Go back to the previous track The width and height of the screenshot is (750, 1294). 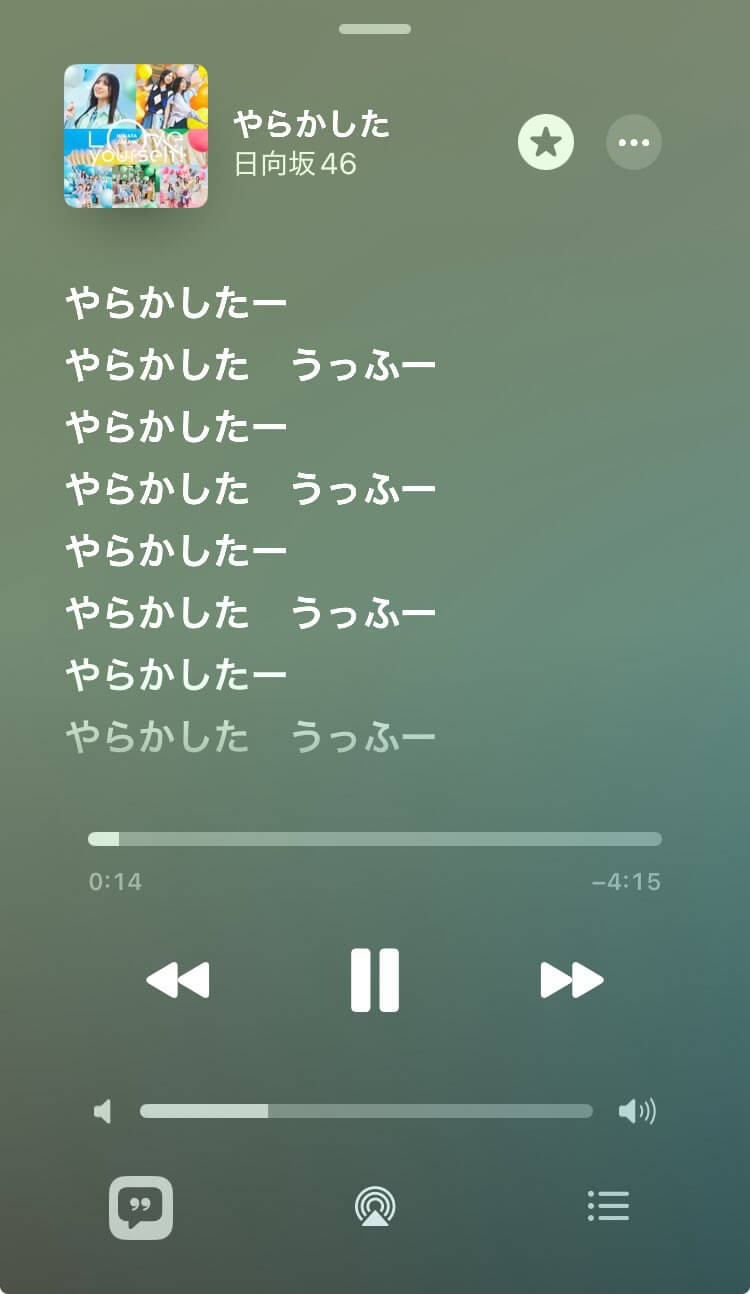(x=178, y=980)
